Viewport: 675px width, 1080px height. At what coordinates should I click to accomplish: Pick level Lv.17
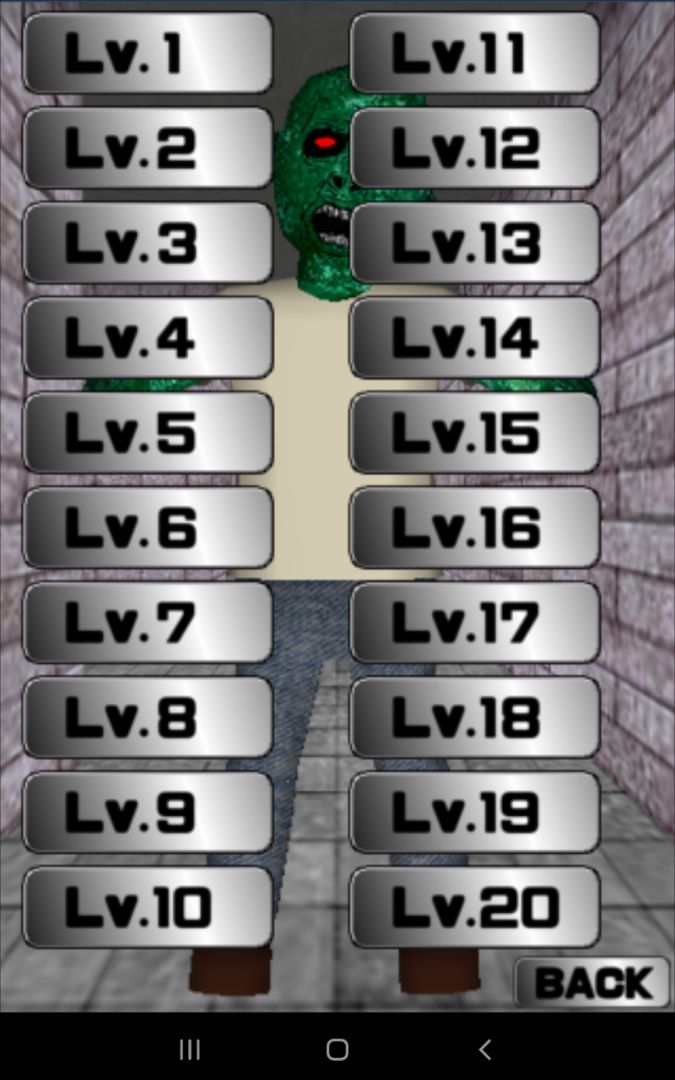click(475, 622)
